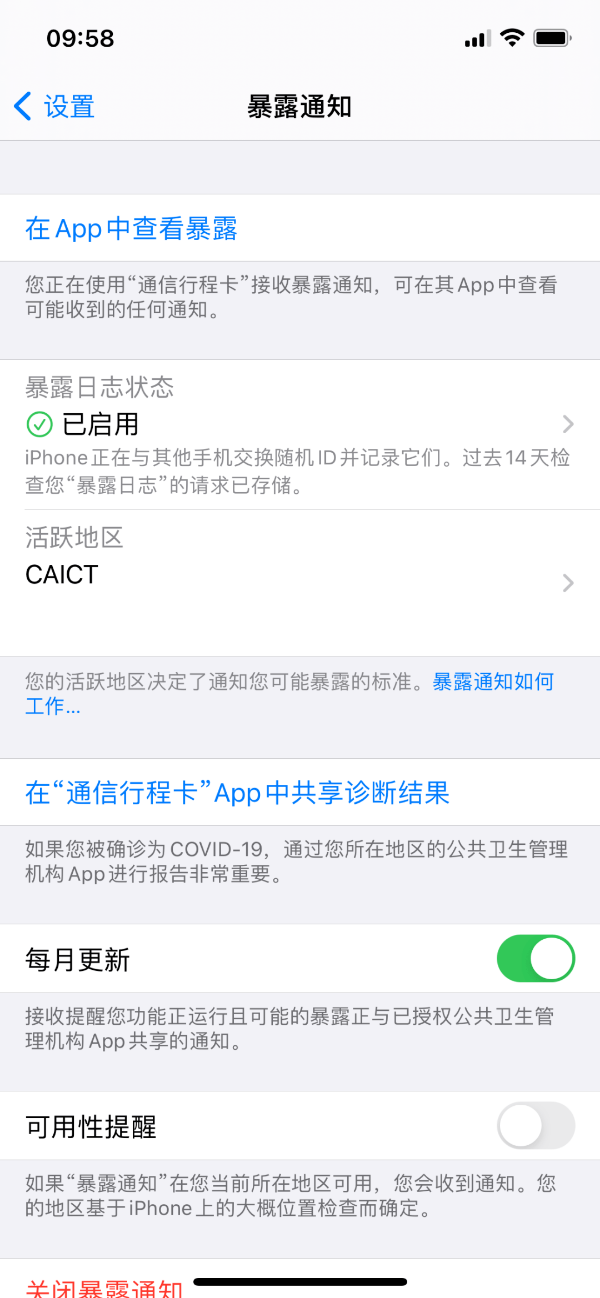Open the 暴露日志状态 row

coord(300,424)
